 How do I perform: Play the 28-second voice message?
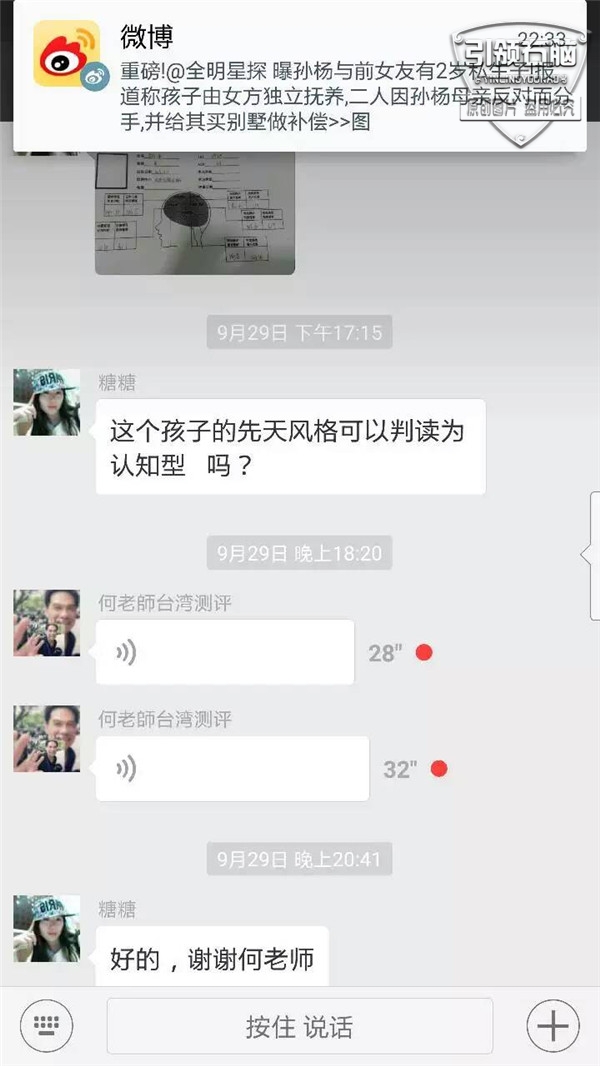[x=225, y=653]
